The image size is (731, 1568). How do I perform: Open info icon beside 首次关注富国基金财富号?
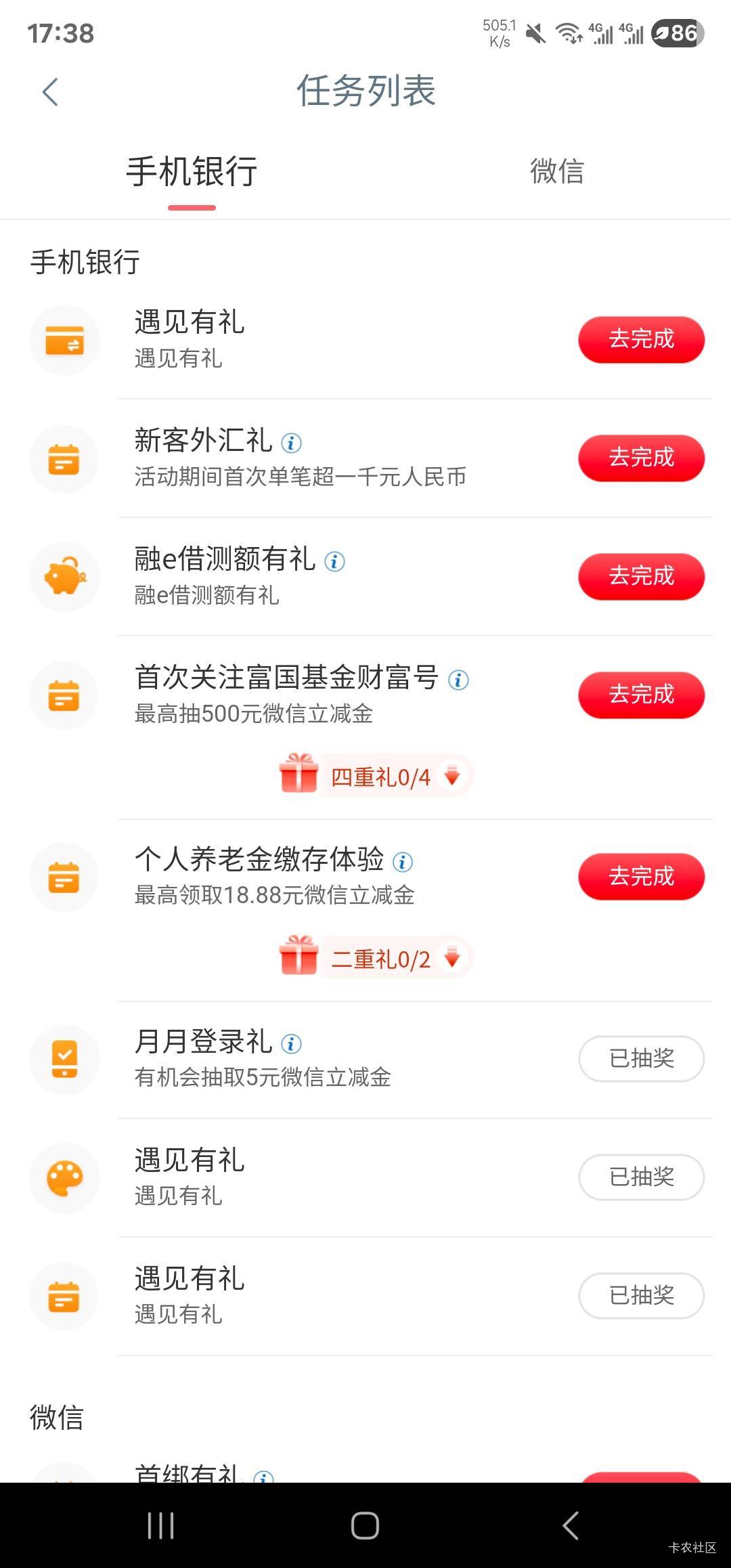pyautogui.click(x=458, y=680)
